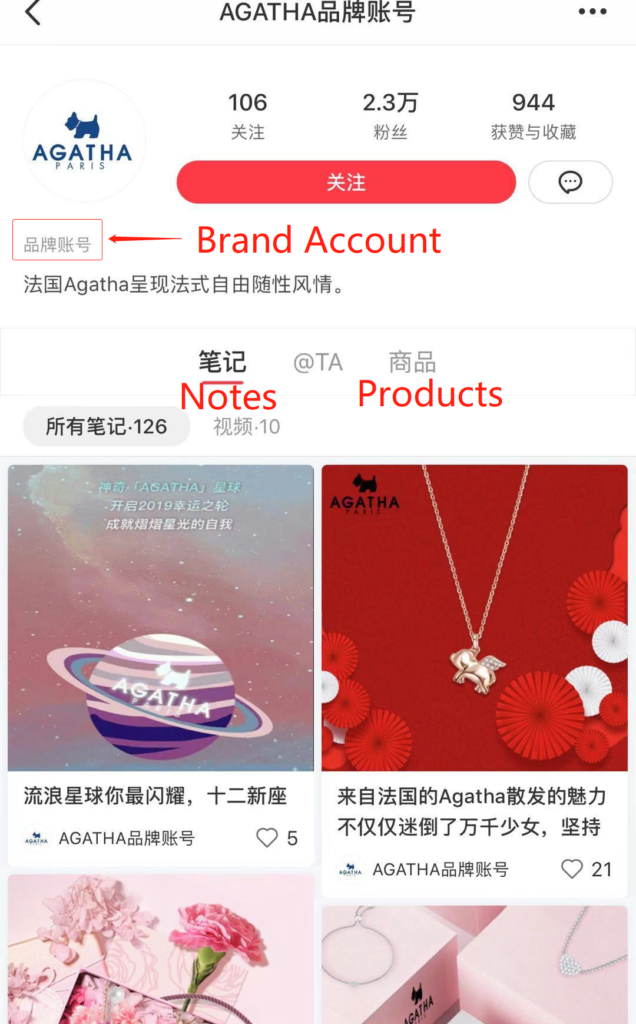
Task: Switch to the @TA tab
Action: click(317, 362)
